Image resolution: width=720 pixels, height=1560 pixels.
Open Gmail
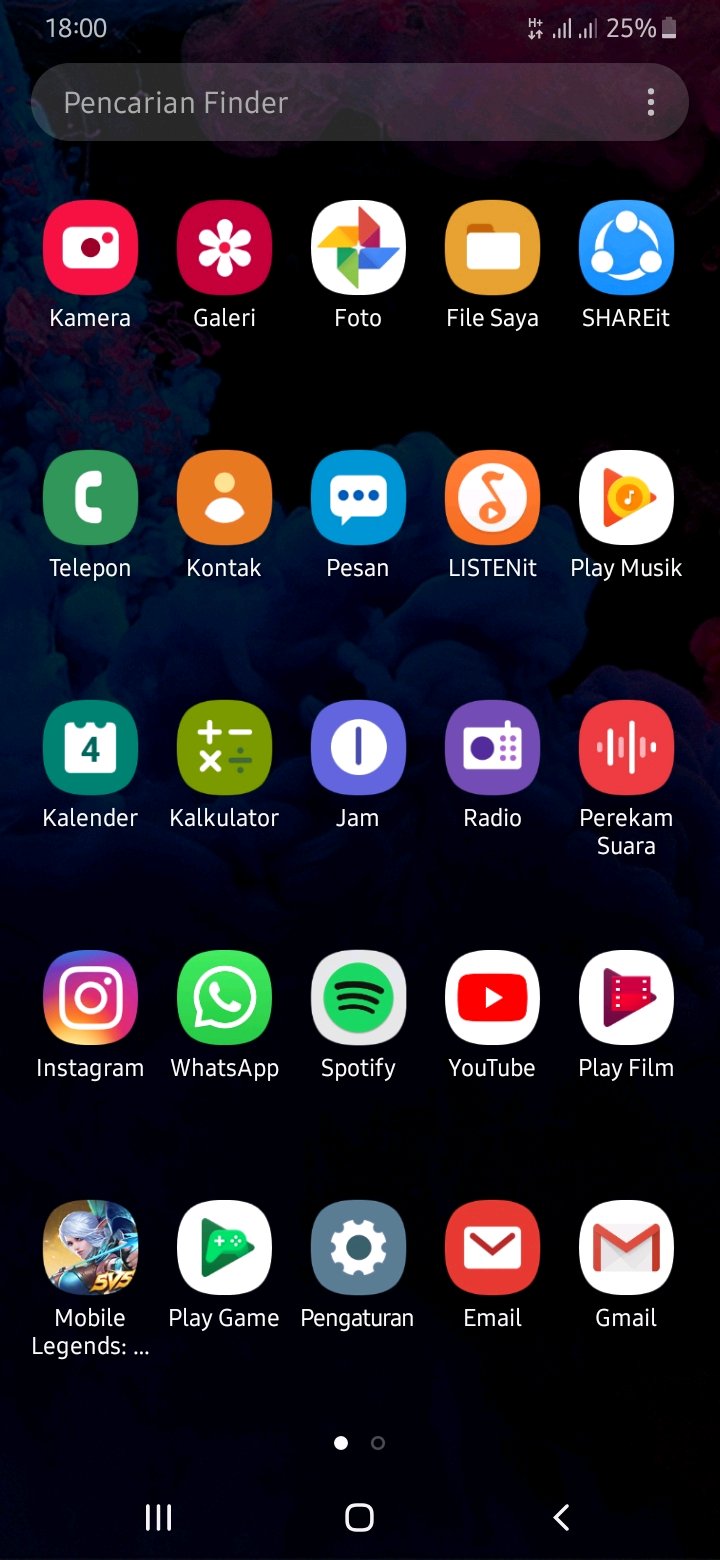[x=626, y=1246]
